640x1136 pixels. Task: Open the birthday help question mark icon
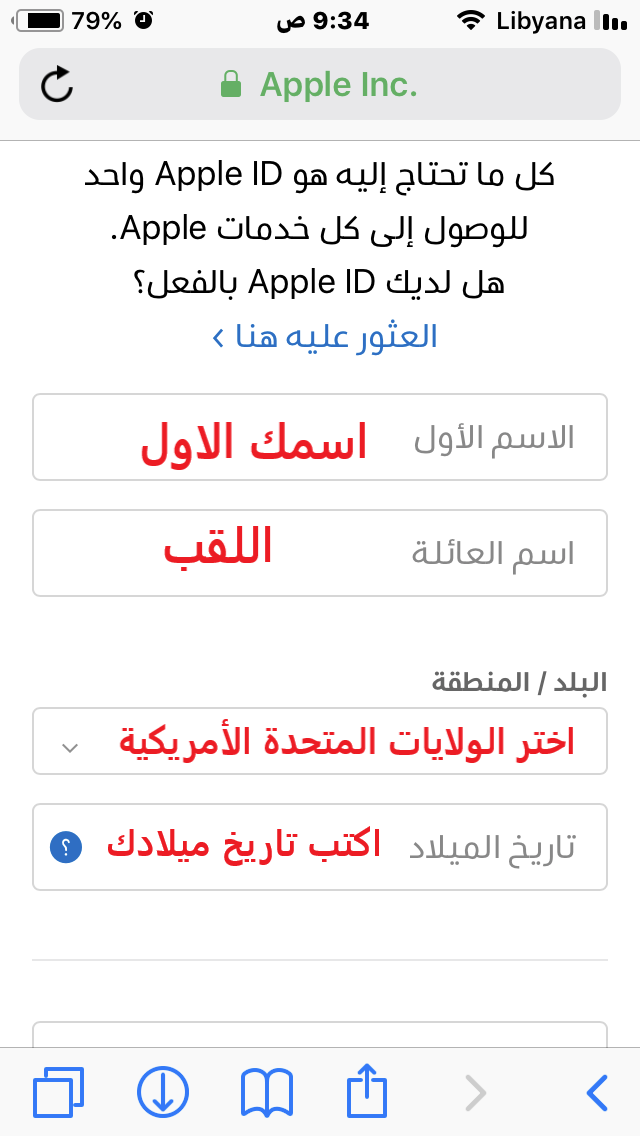coord(66,847)
